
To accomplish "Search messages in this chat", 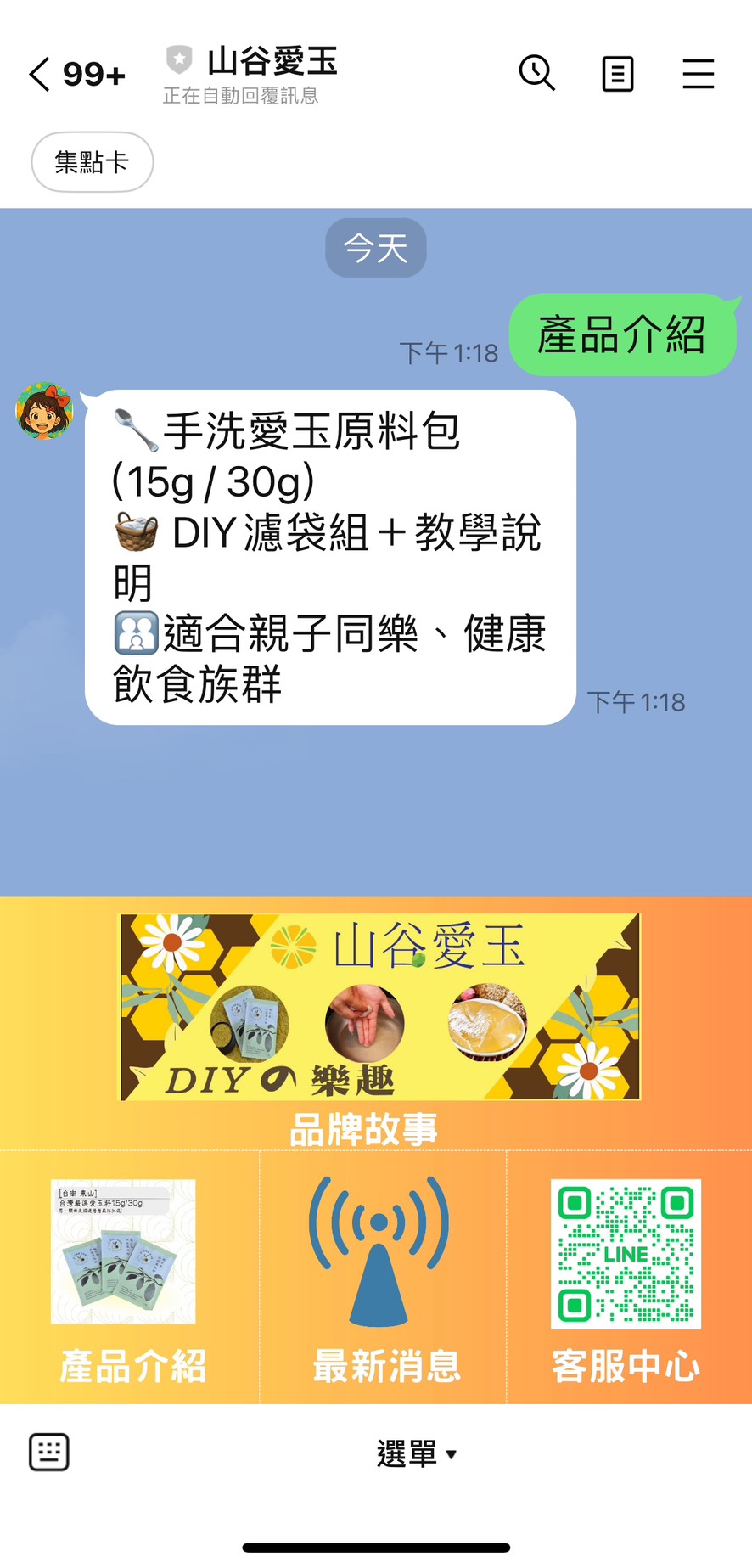I will [536, 74].
